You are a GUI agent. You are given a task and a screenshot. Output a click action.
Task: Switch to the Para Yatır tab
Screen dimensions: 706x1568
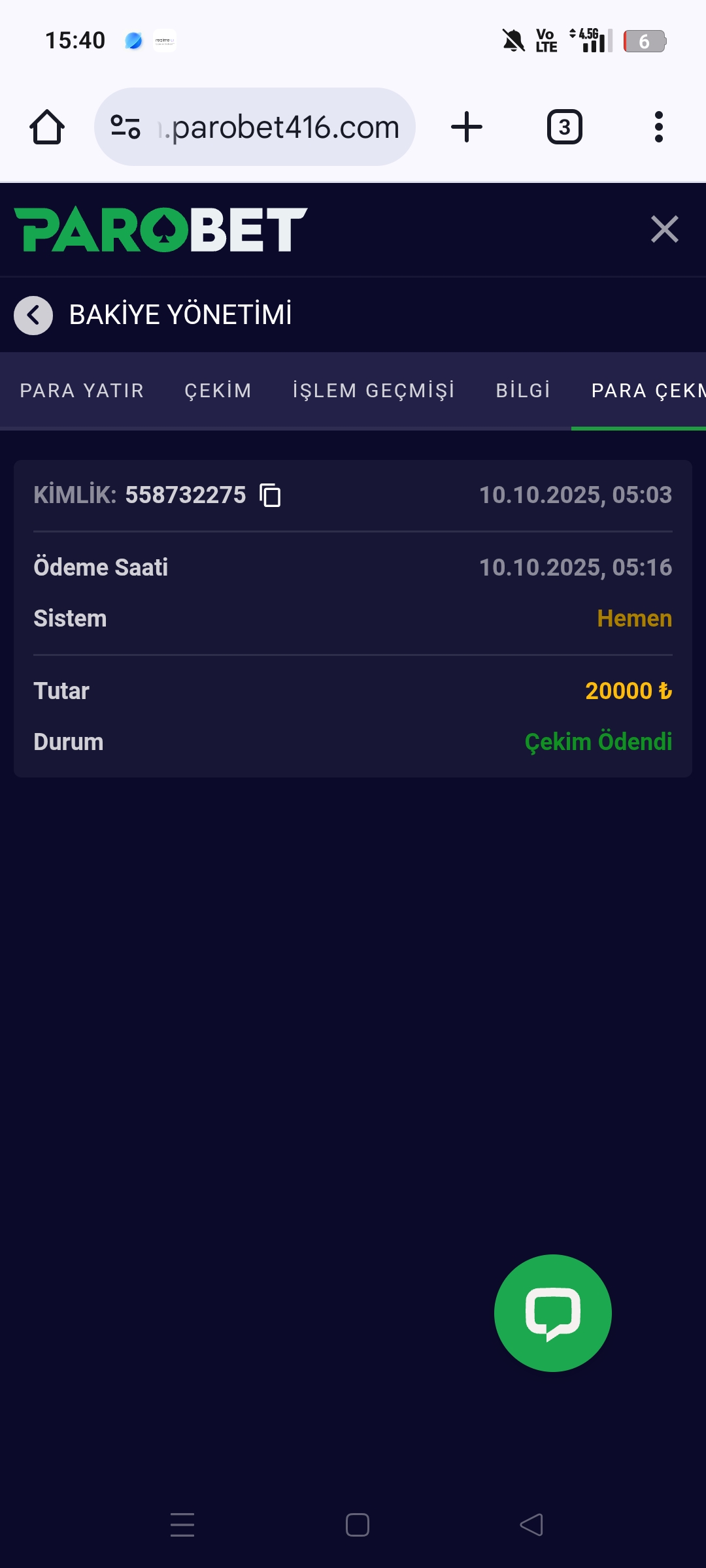[x=82, y=391]
